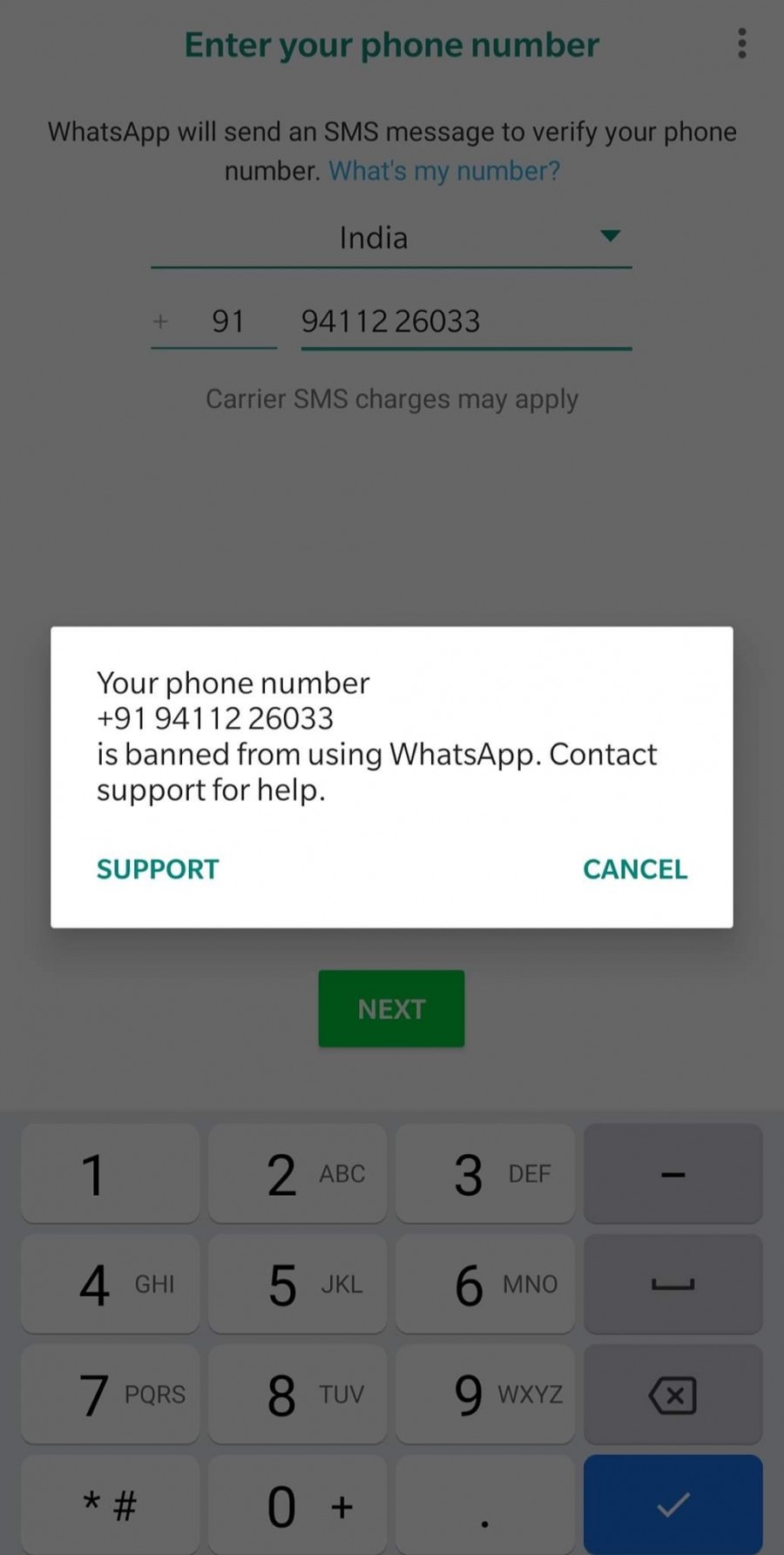784x1555 pixels.
Task: Open the three-dot overflow menu
Action: click(x=741, y=44)
